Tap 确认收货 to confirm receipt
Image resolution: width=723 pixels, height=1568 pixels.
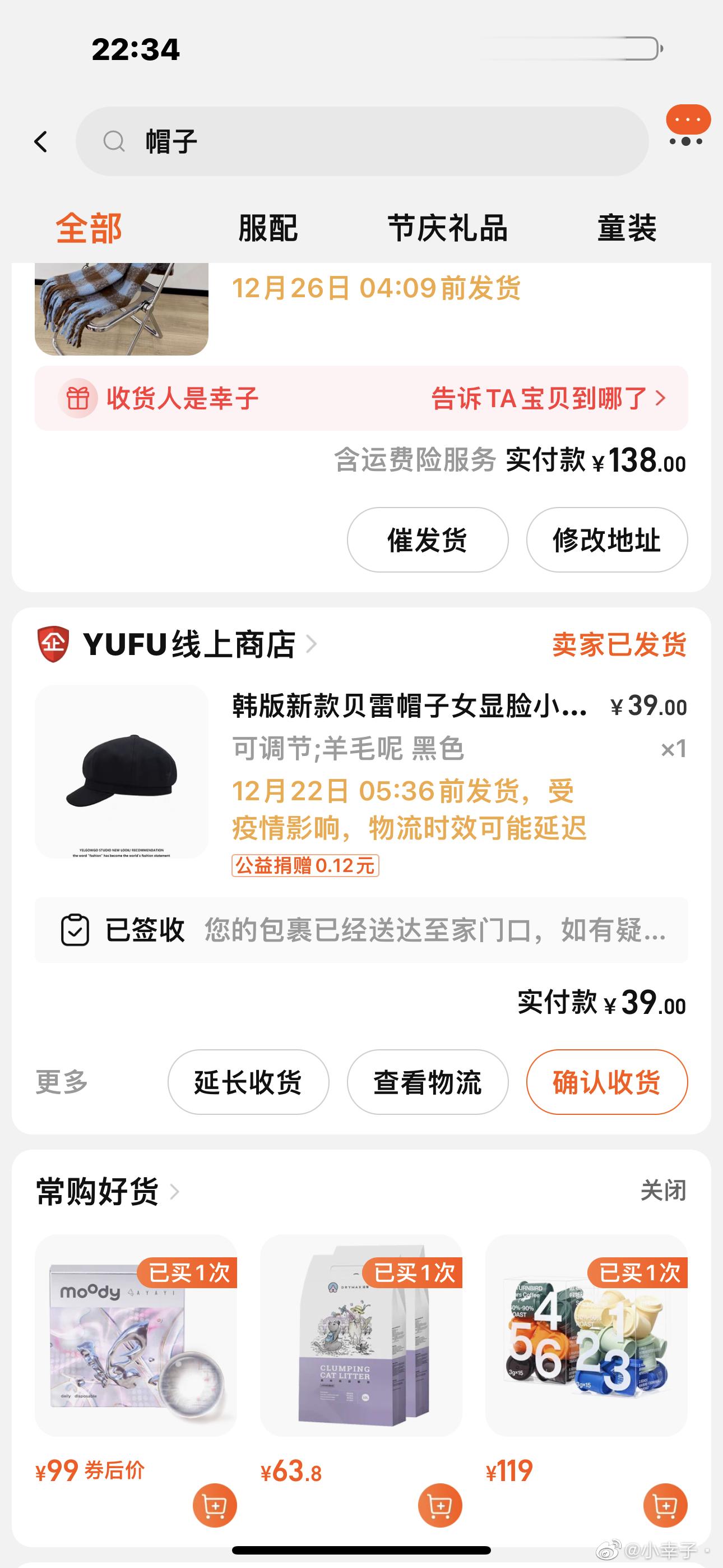pyautogui.click(x=606, y=1082)
